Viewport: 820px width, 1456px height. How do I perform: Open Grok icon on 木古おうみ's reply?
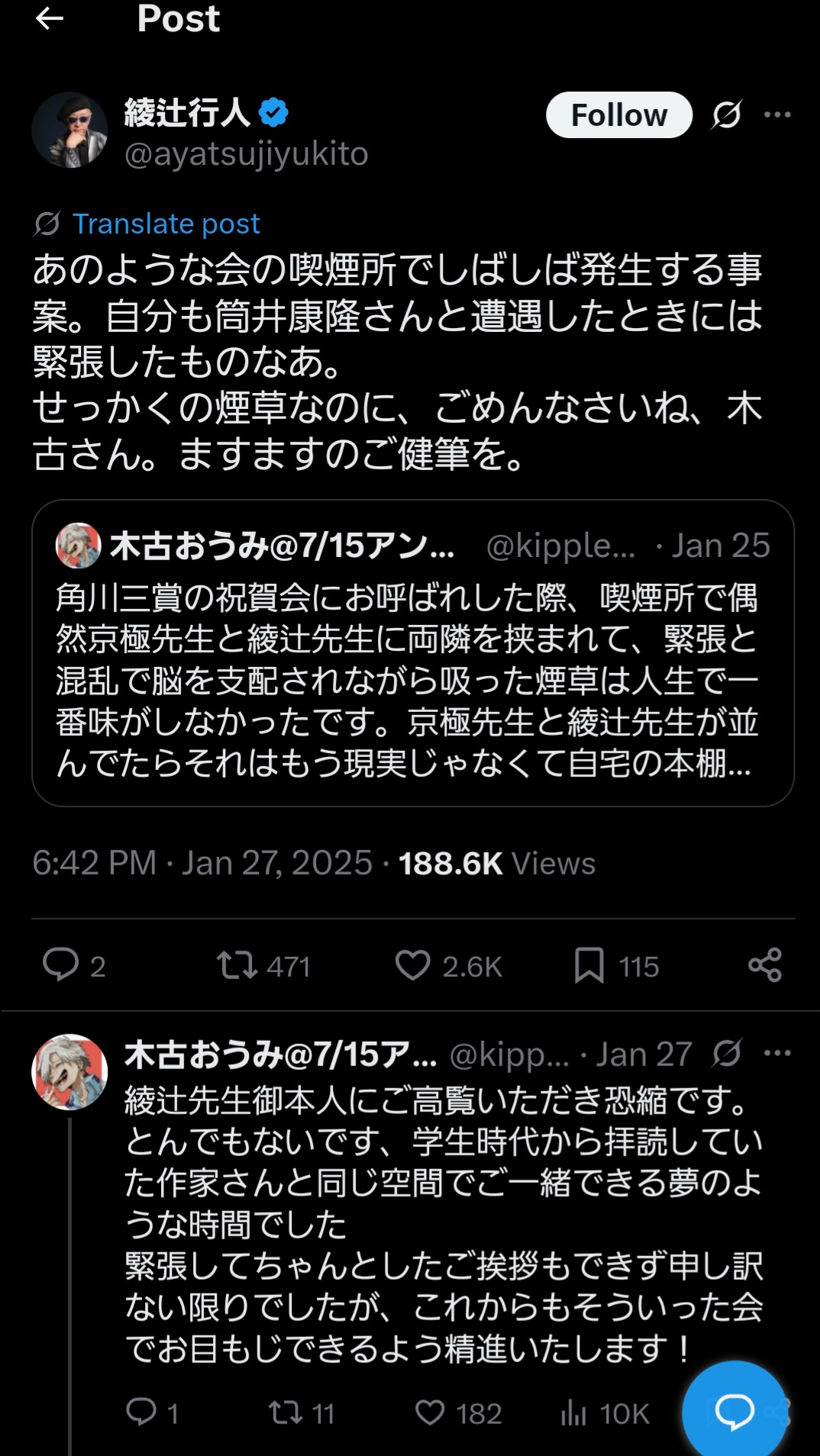point(726,1054)
